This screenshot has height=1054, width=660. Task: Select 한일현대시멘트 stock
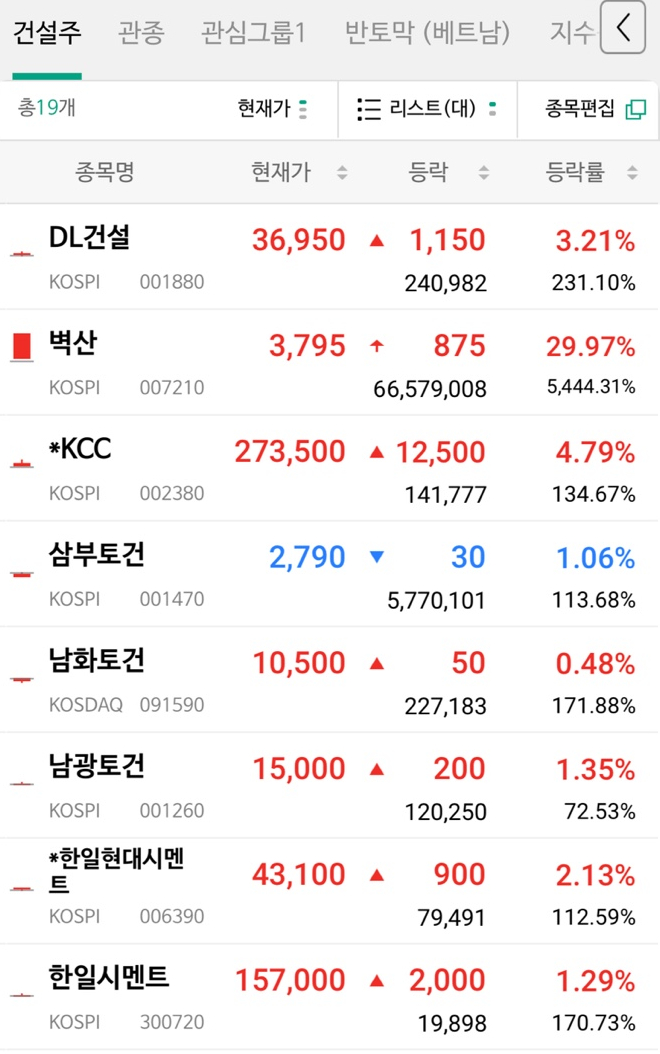tap(330, 891)
